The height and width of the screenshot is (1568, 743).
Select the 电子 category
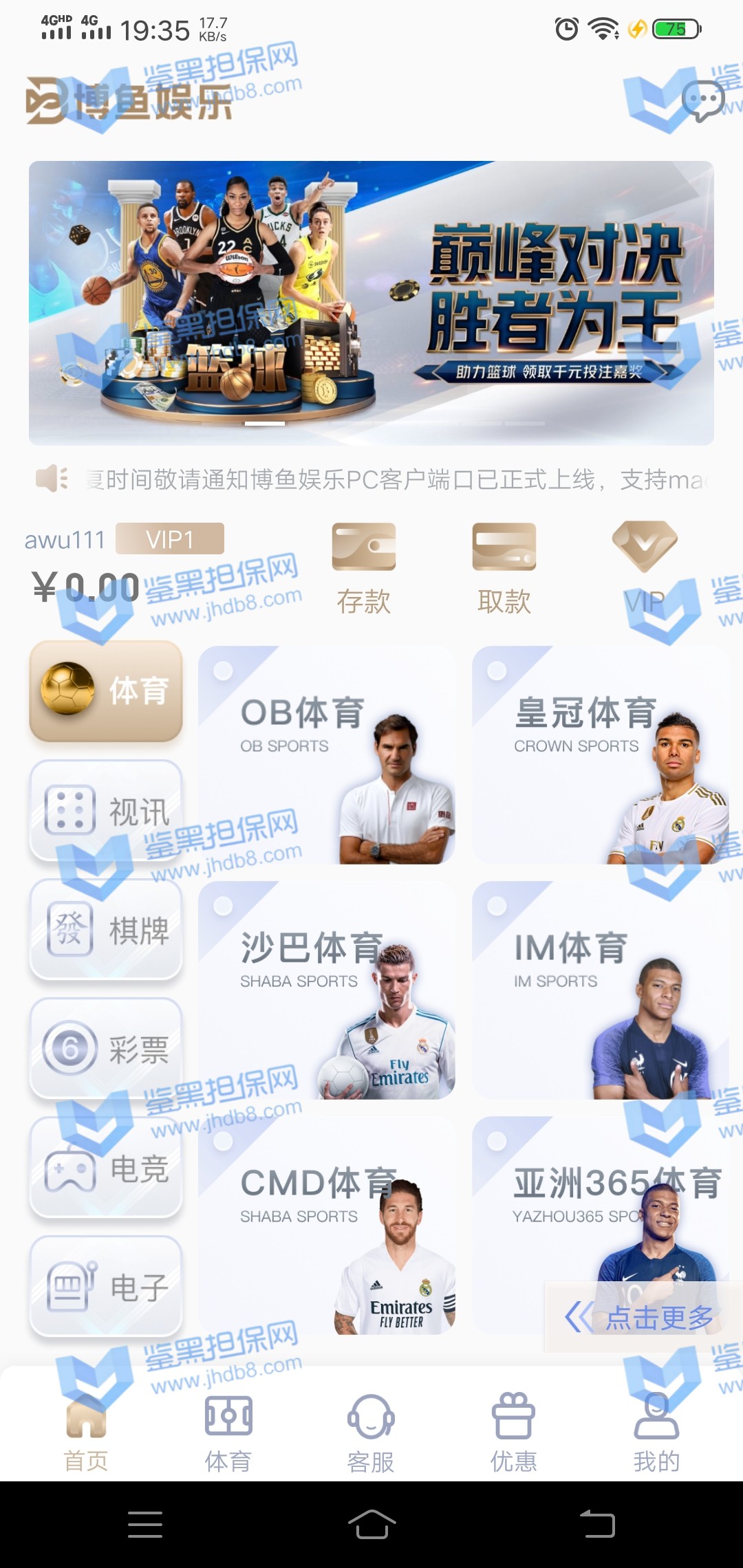(x=106, y=1287)
